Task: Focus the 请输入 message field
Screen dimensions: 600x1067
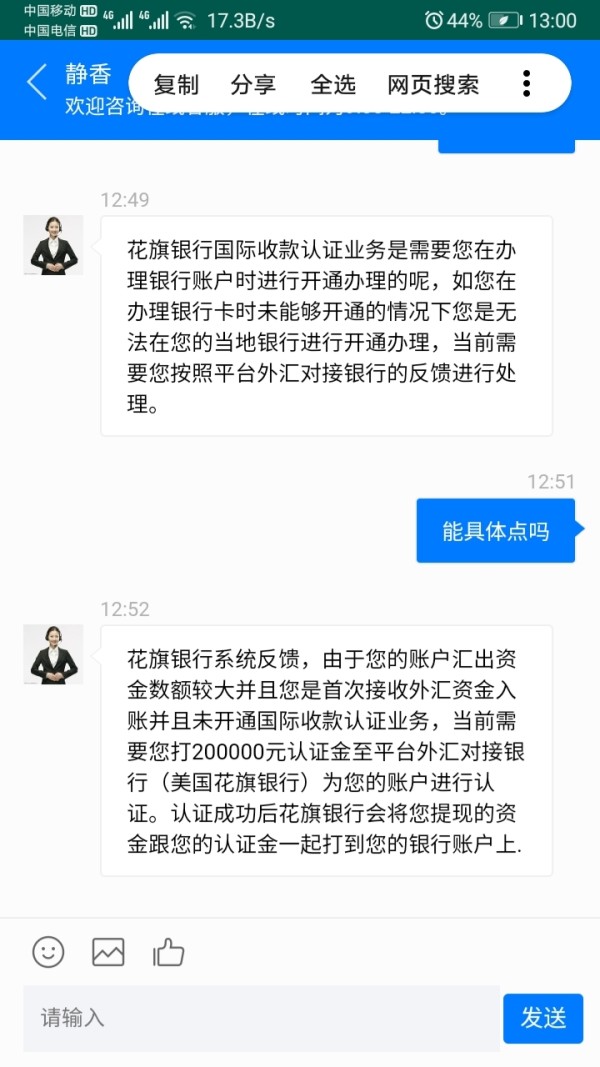Action: coord(262,1019)
